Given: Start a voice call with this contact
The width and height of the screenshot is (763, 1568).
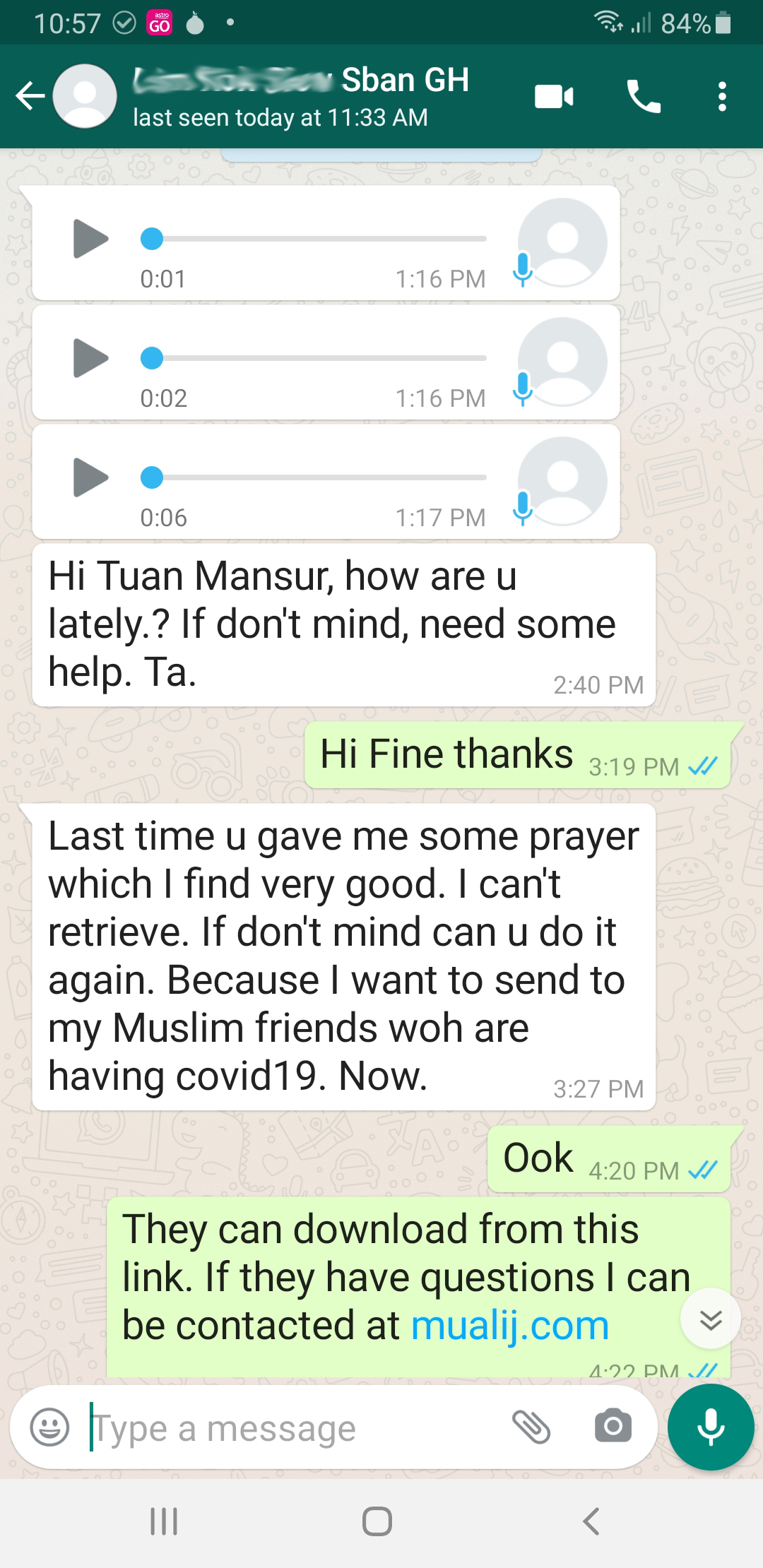Looking at the screenshot, I should [x=644, y=97].
